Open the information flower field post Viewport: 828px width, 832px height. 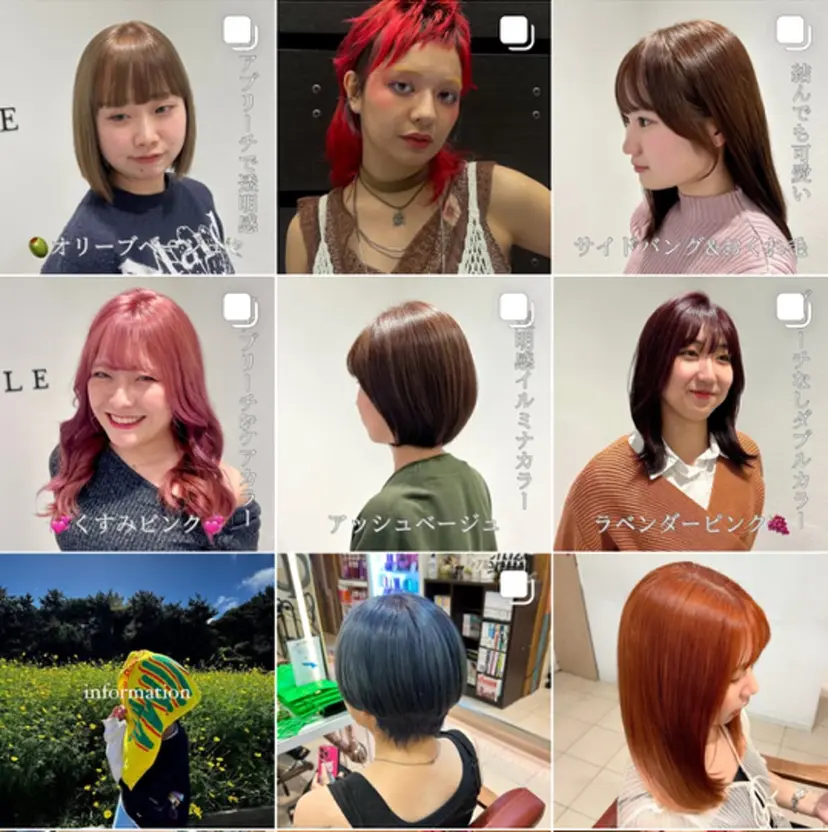coord(137,690)
